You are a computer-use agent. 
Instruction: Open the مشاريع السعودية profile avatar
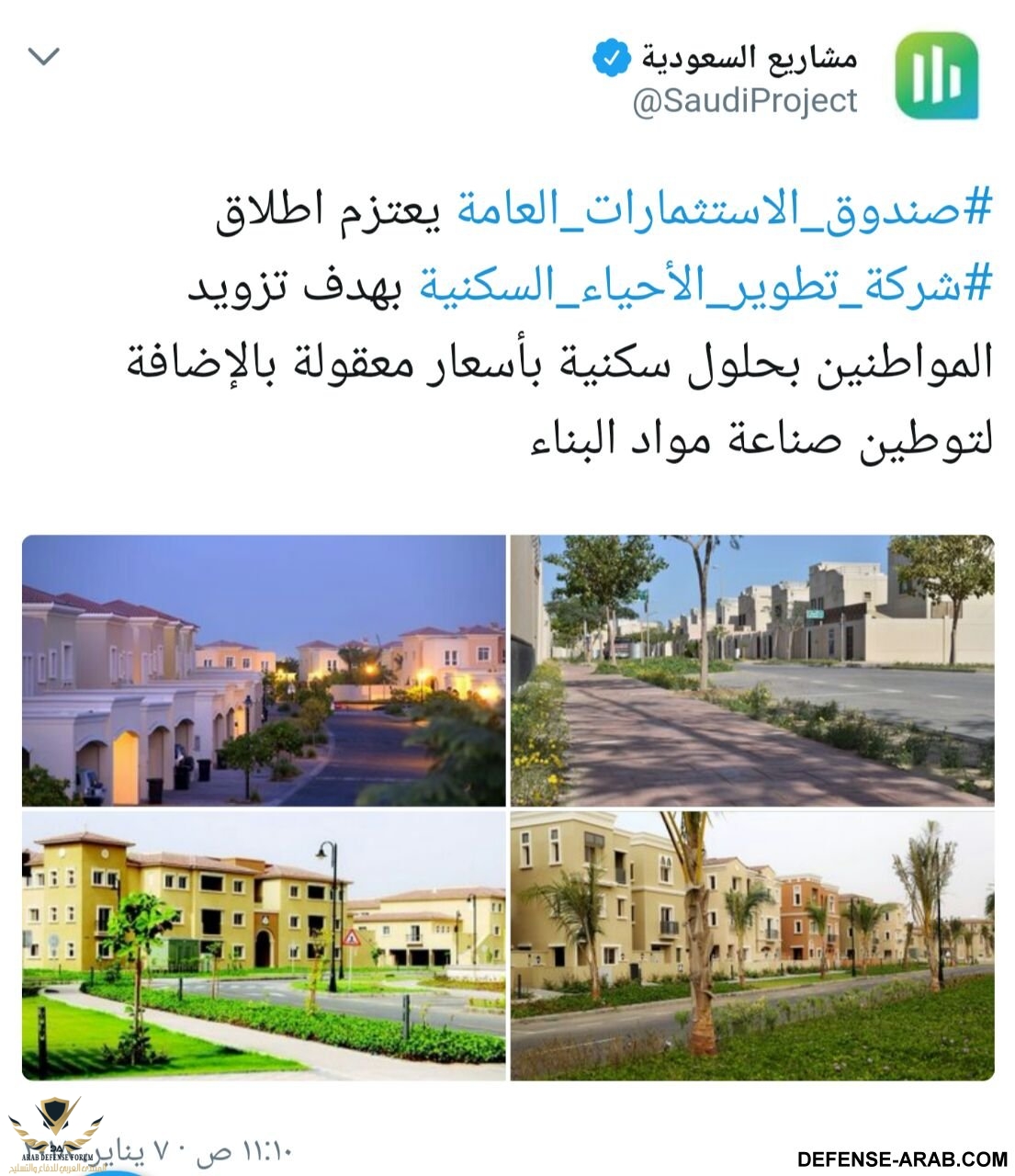click(x=937, y=76)
